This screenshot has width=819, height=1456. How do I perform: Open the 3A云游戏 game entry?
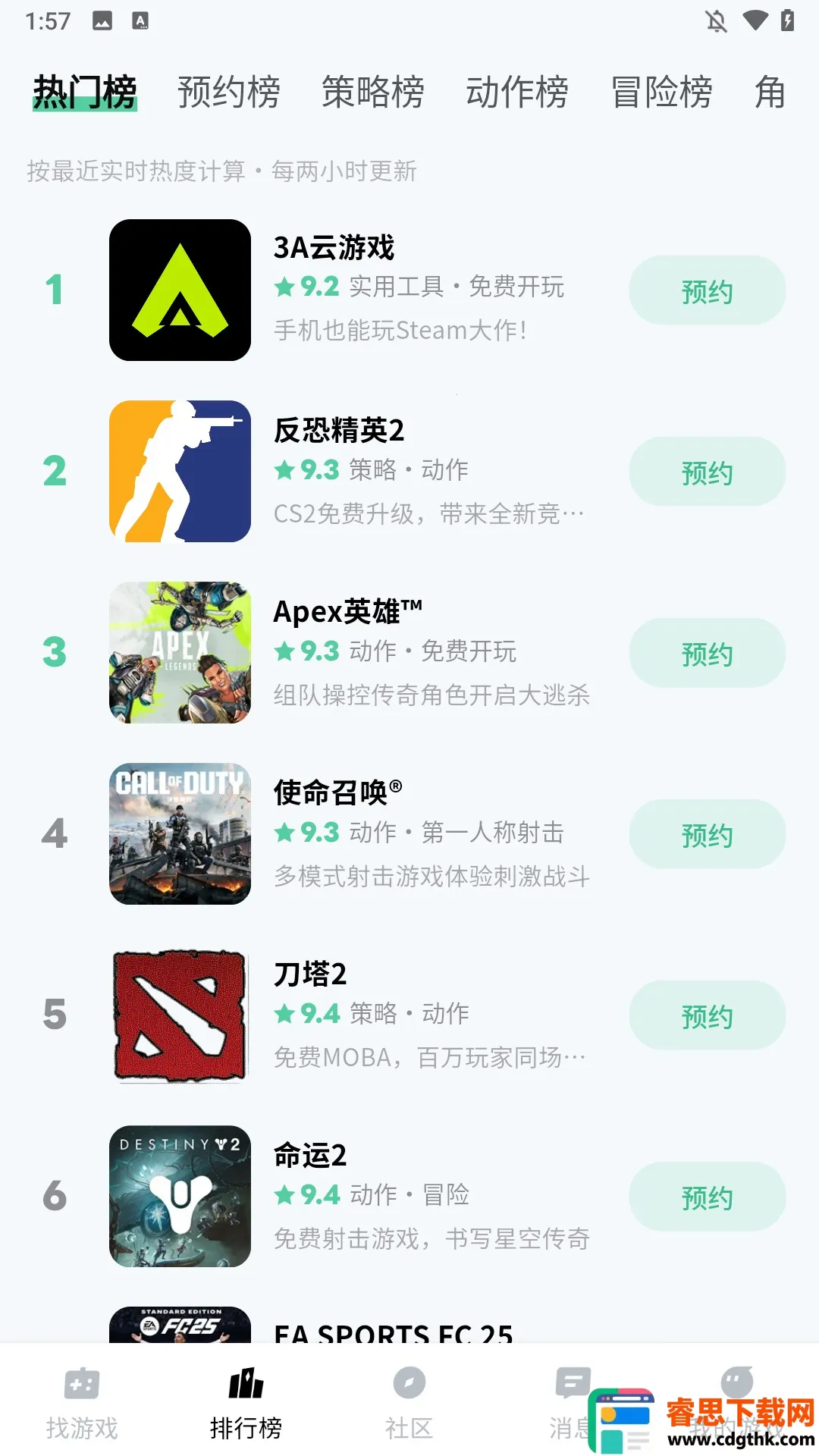point(334,248)
